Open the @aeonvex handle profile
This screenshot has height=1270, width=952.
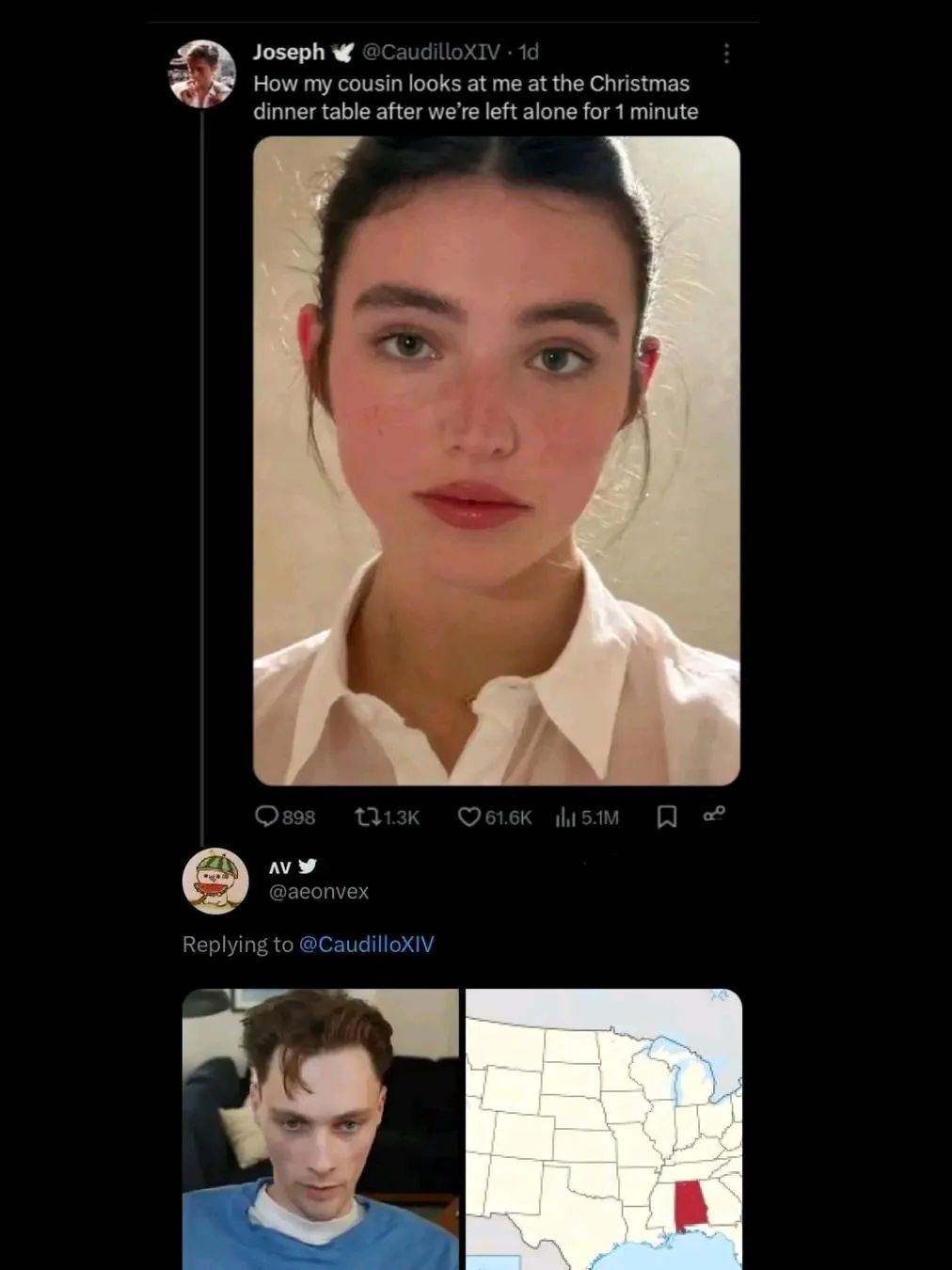point(319,891)
